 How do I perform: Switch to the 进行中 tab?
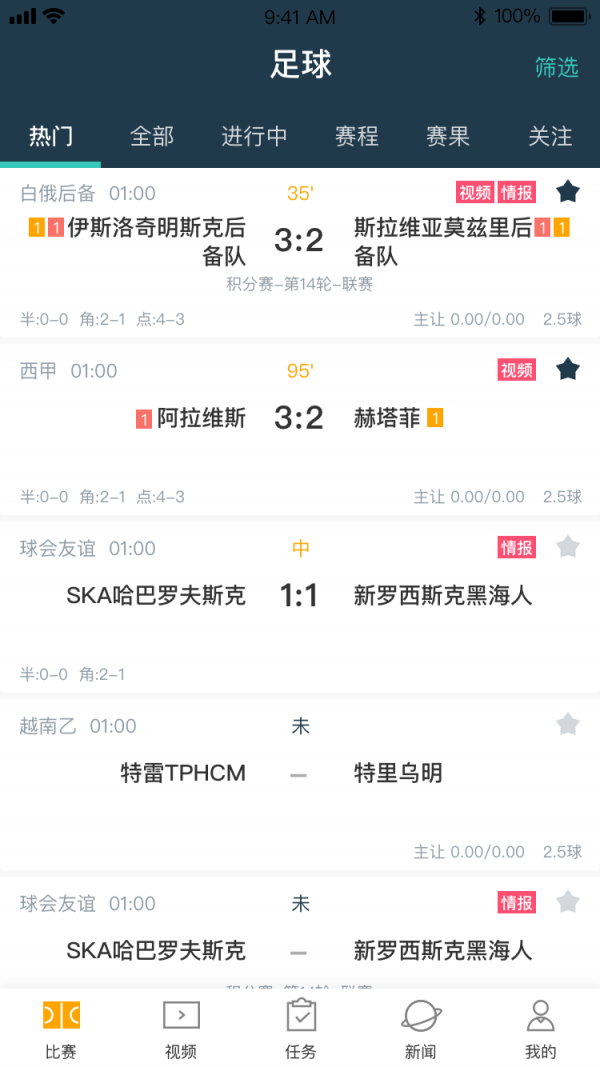point(254,136)
